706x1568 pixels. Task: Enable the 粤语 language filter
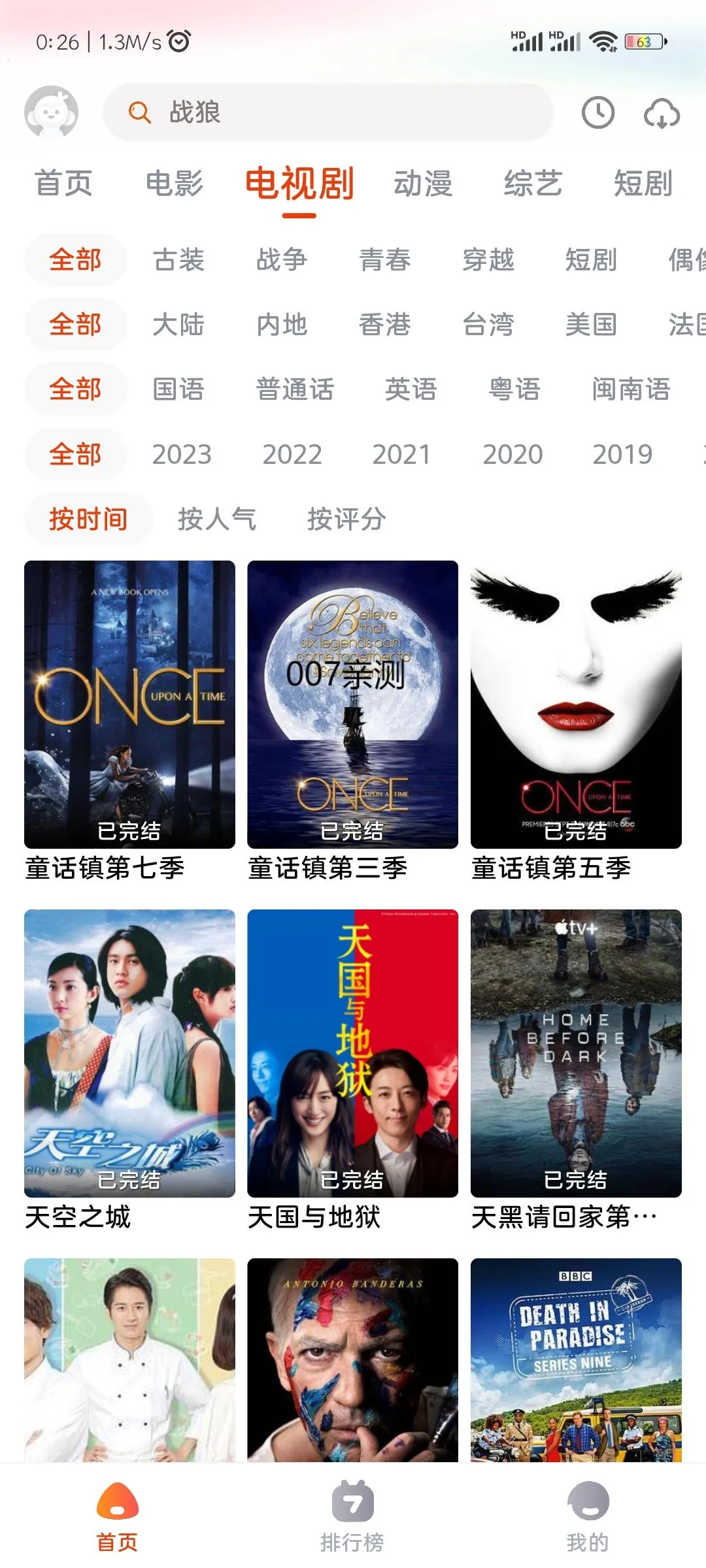pos(514,389)
